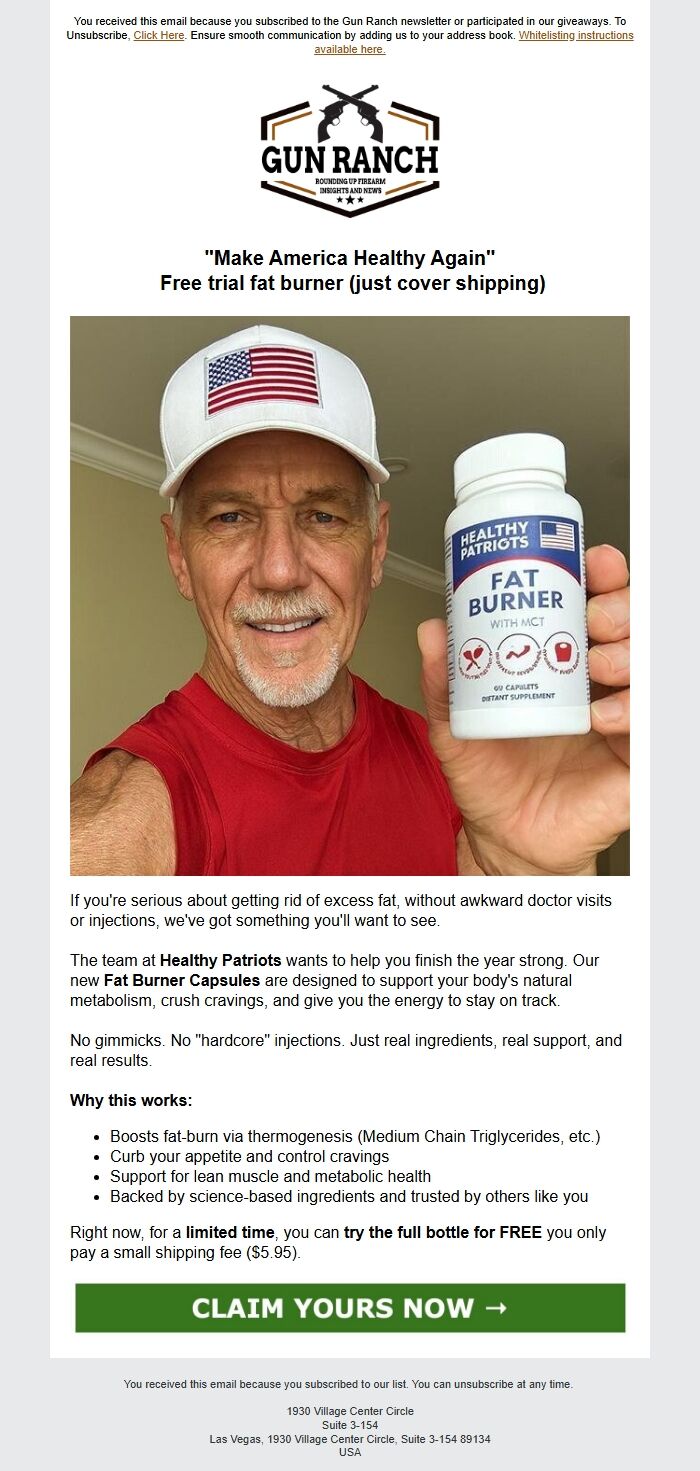Screen dimensions: 700x1471
Task: Open the whitelisting instructions link
Action: [x=575, y=35]
